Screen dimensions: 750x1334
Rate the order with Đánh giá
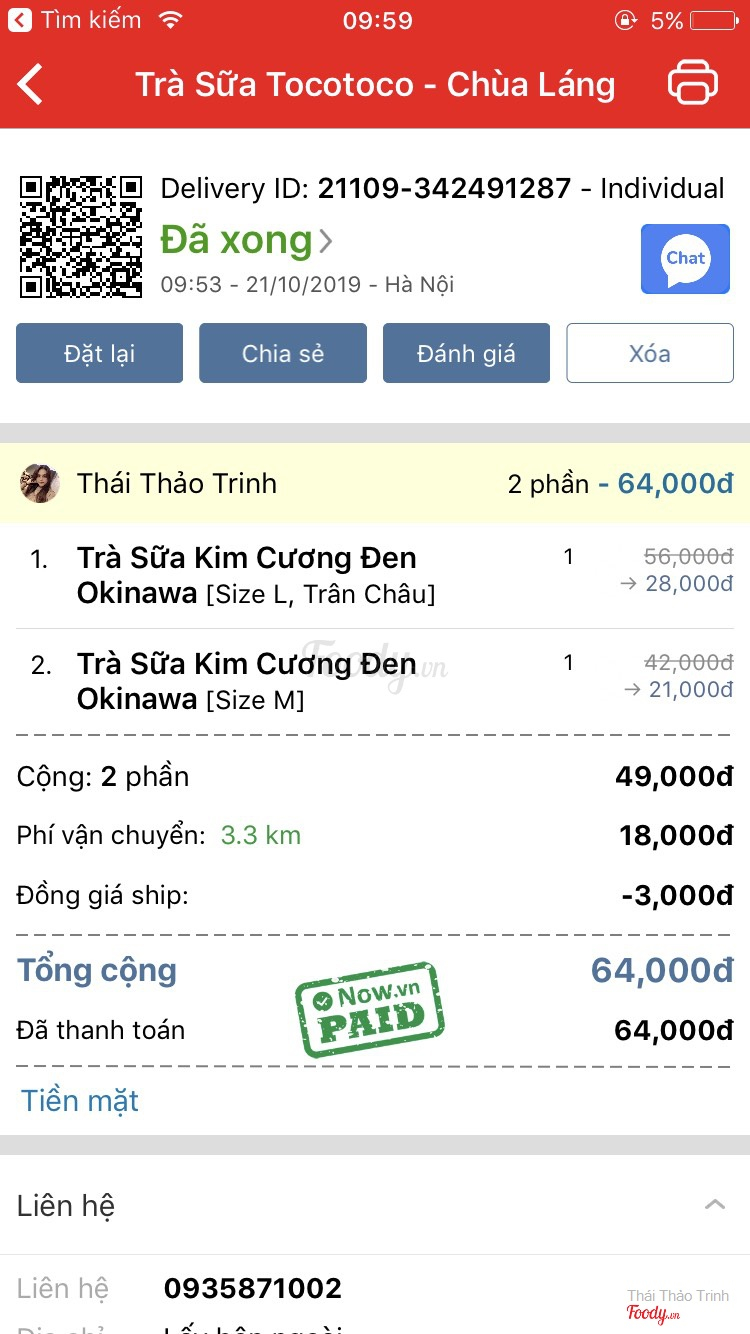[466, 353]
